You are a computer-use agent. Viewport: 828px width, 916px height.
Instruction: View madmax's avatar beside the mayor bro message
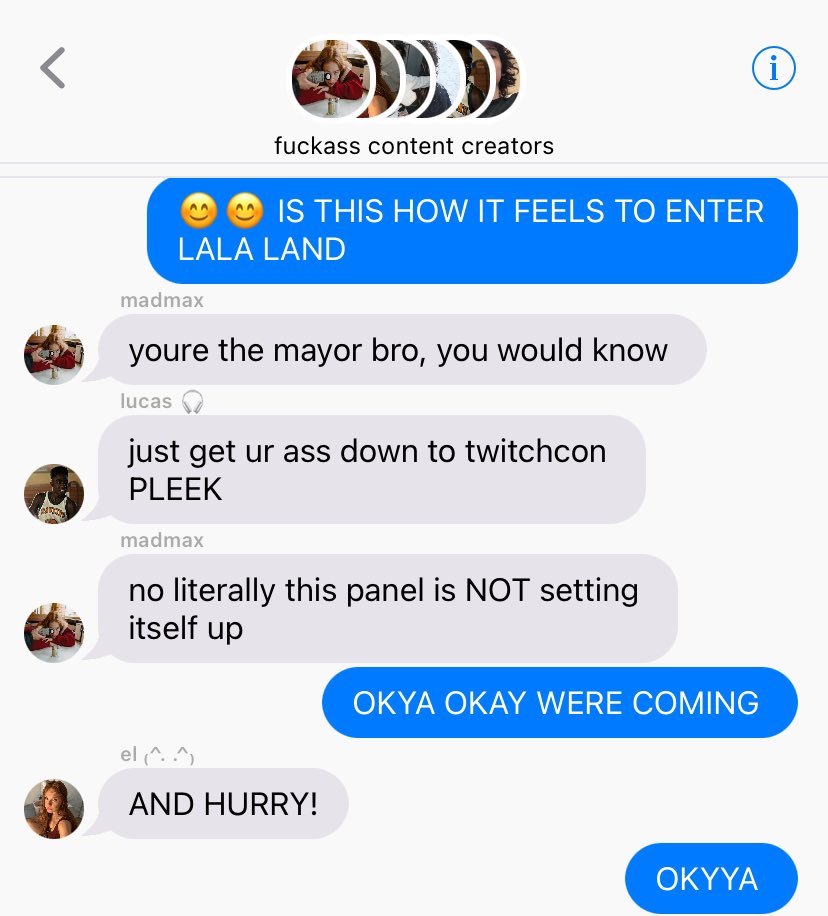[54, 355]
